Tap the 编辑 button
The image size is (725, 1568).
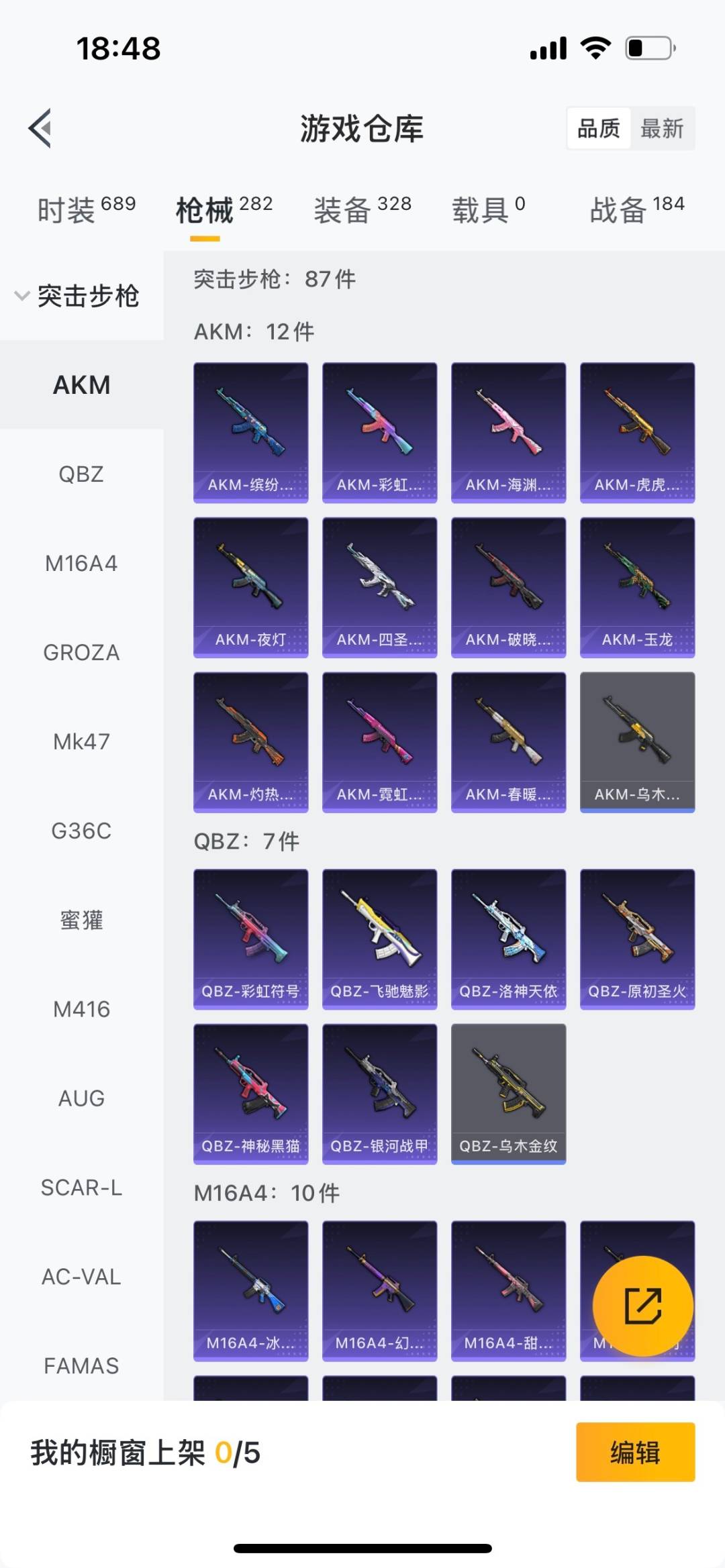[x=635, y=1452]
